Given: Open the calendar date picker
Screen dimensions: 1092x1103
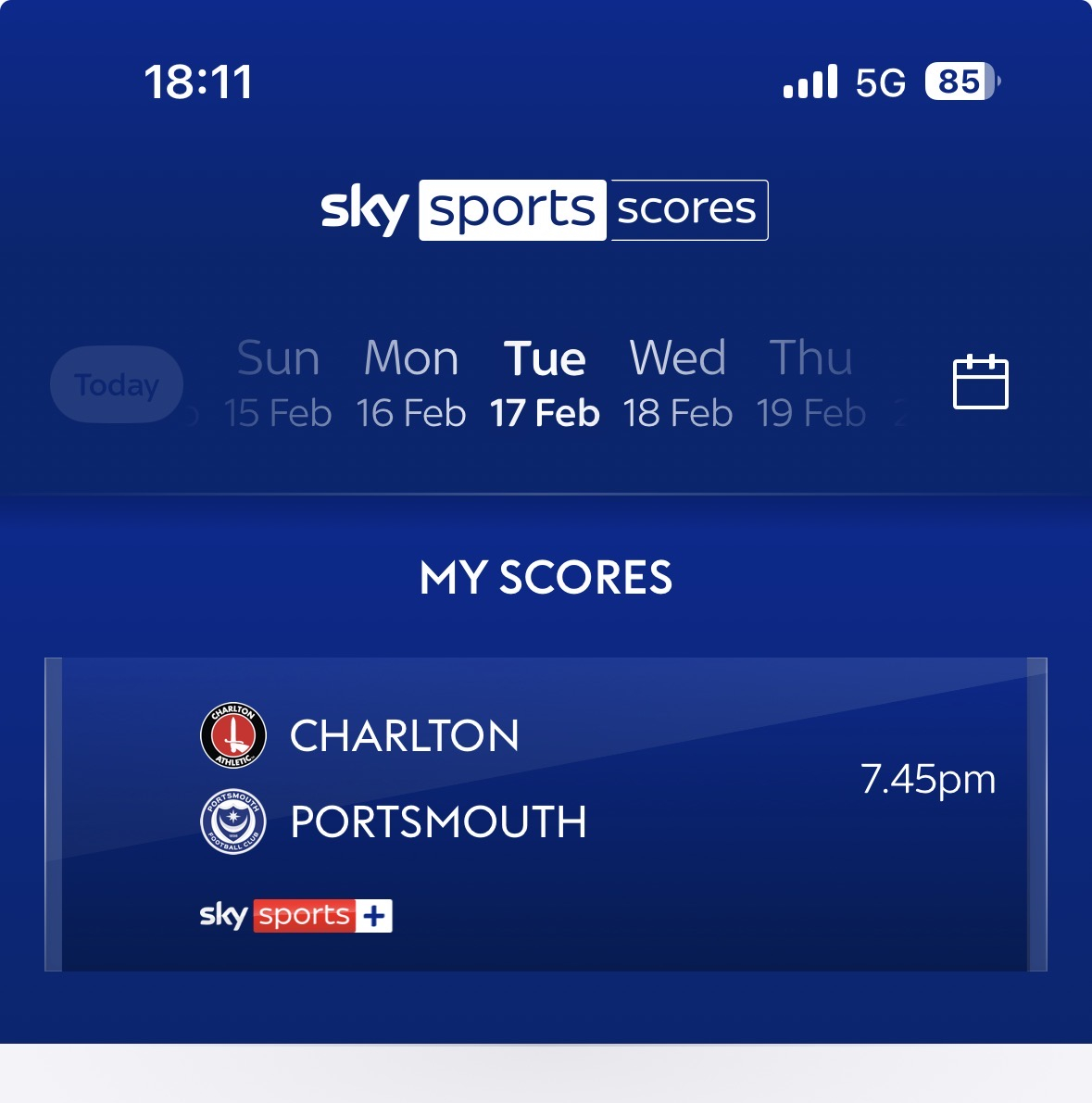Looking at the screenshot, I should [x=980, y=382].
